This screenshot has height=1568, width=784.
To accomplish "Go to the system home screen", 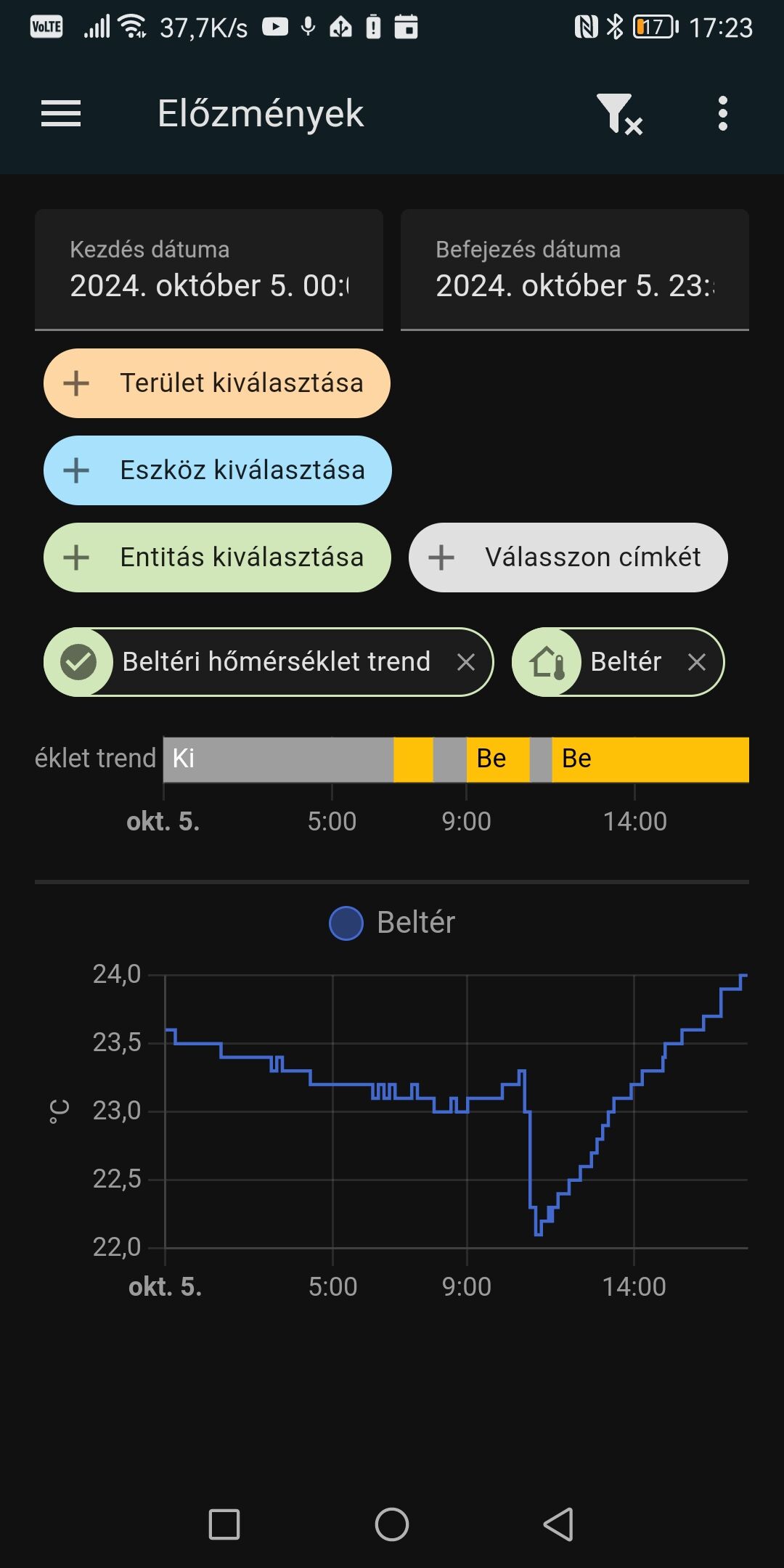I will [392, 1524].
